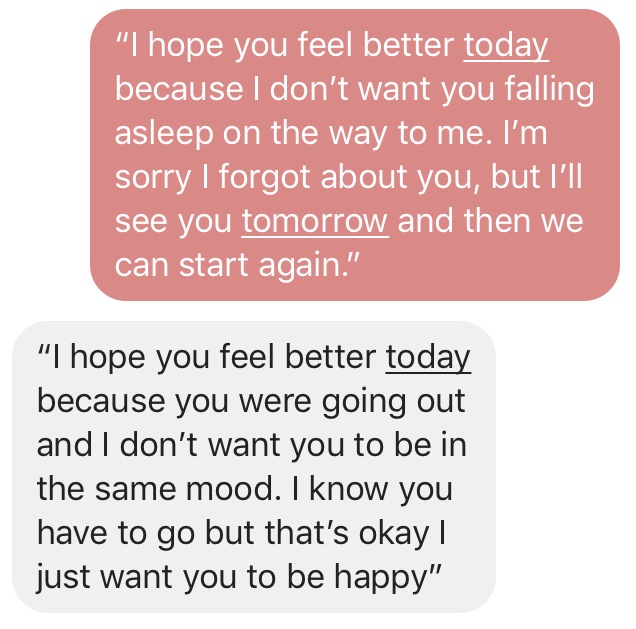Tap underlined "tomorrow" in the pink message
The height and width of the screenshot is (629, 636).
point(314,221)
